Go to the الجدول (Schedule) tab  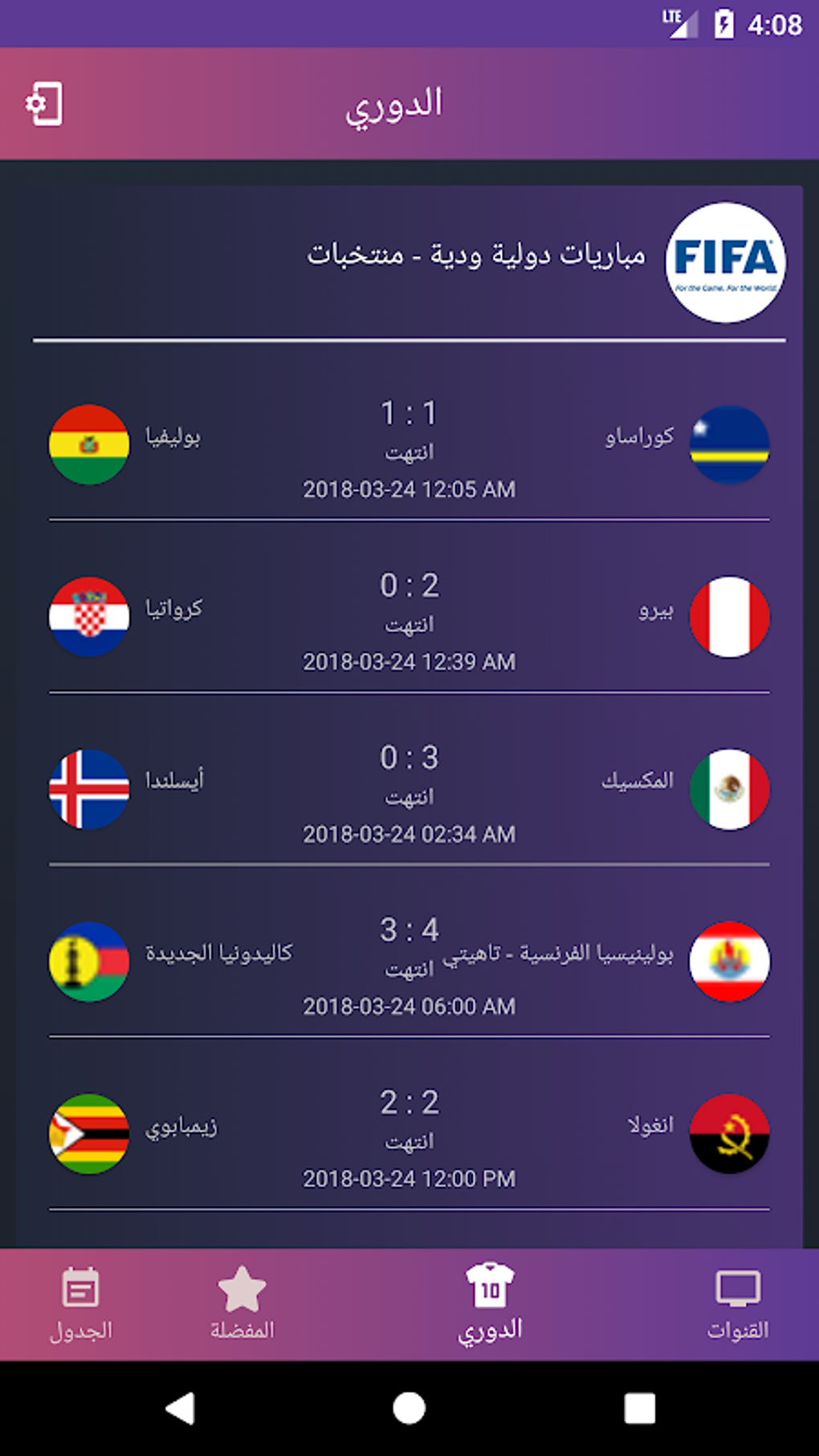80,1304
